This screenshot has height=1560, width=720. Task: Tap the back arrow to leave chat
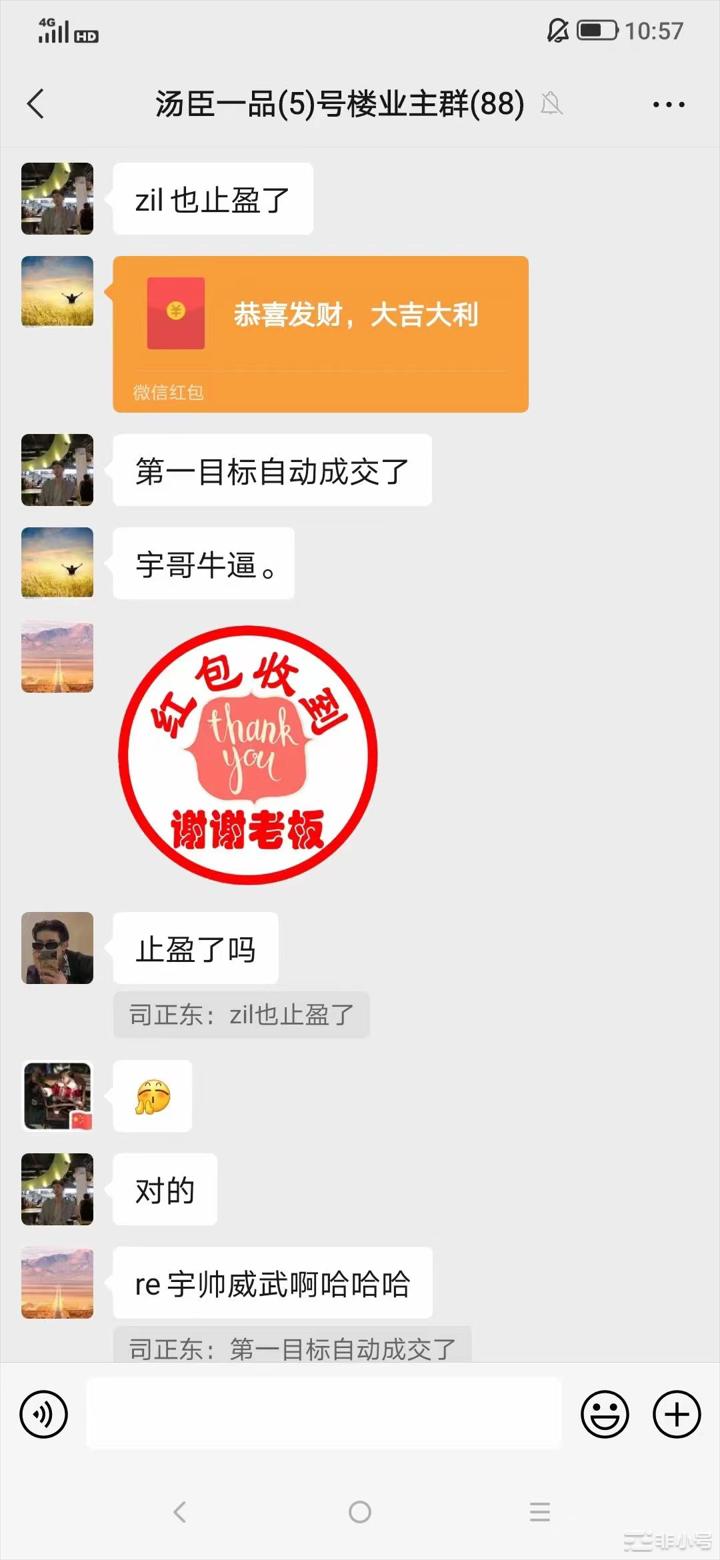pos(36,104)
